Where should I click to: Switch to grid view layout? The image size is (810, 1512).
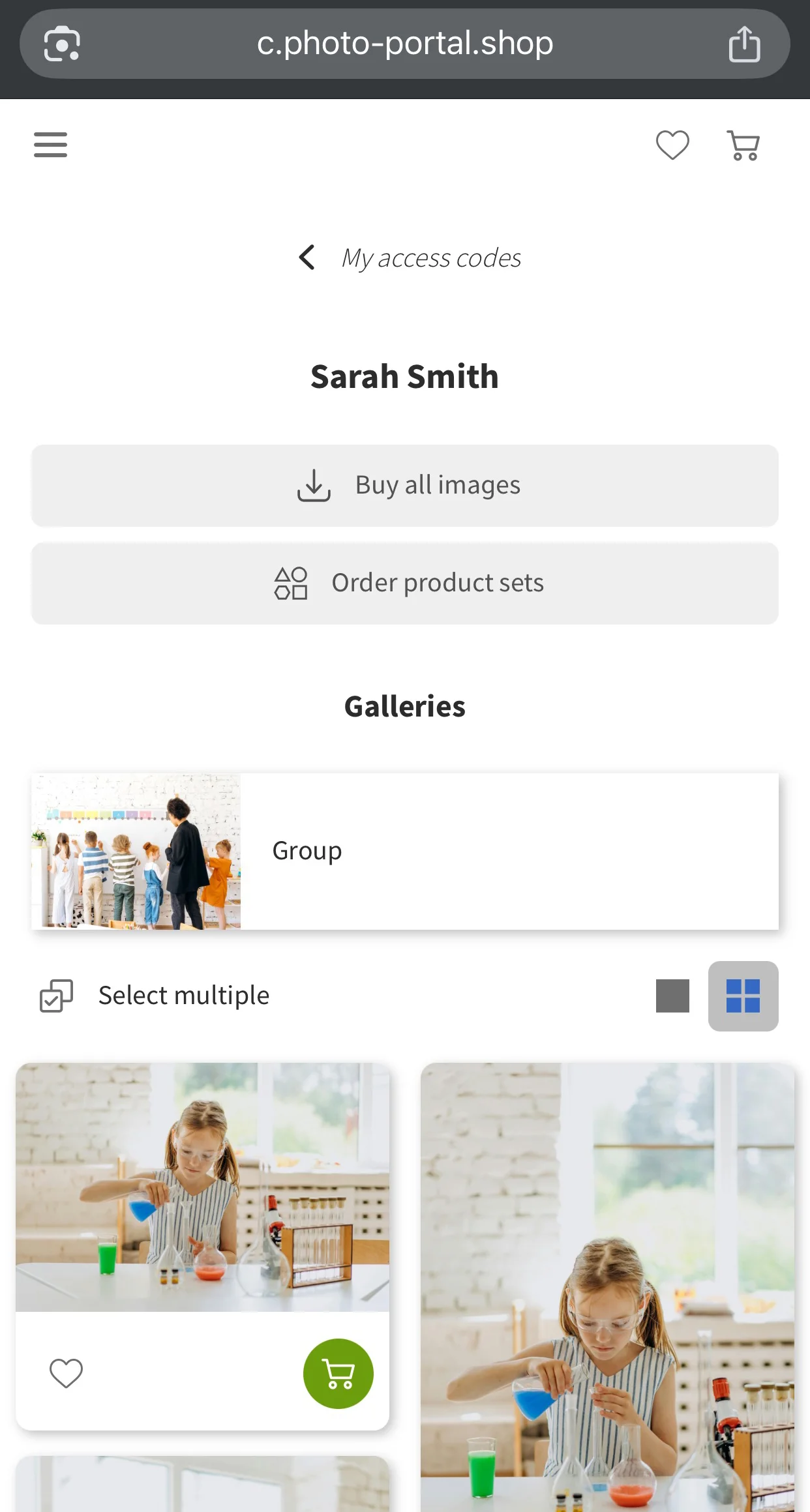click(x=743, y=996)
